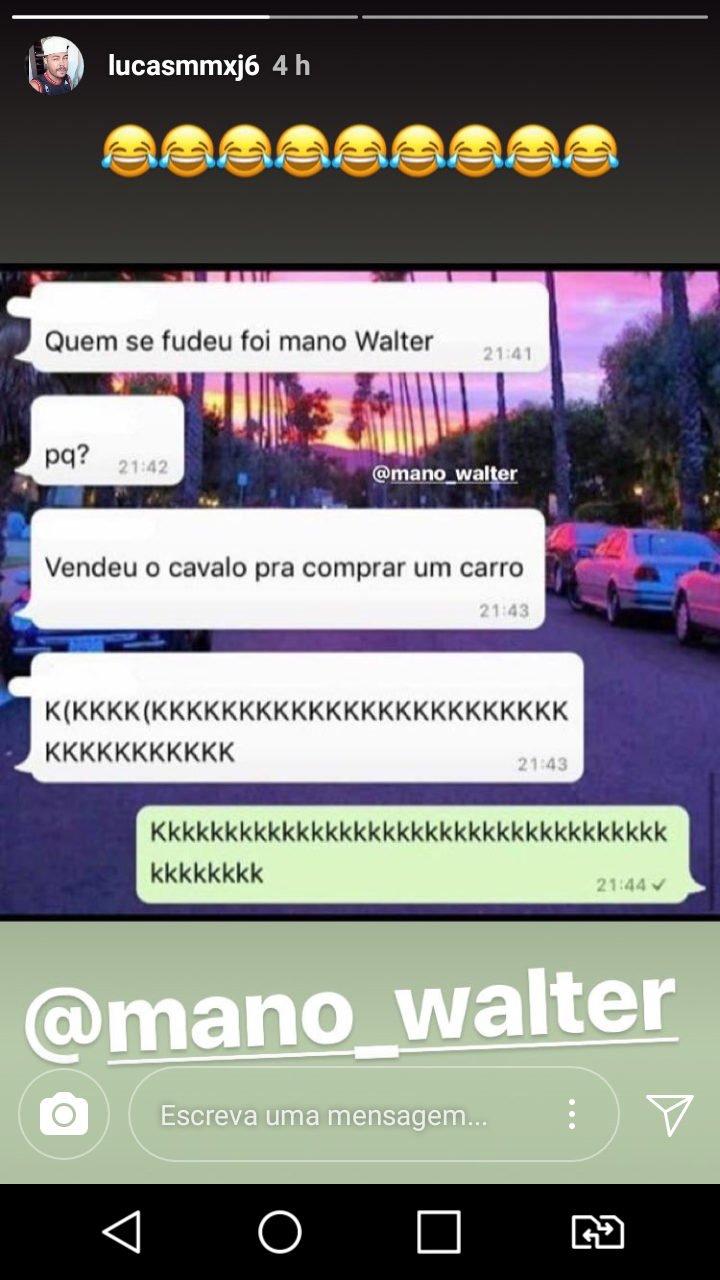Go to the home screen

(280, 1232)
